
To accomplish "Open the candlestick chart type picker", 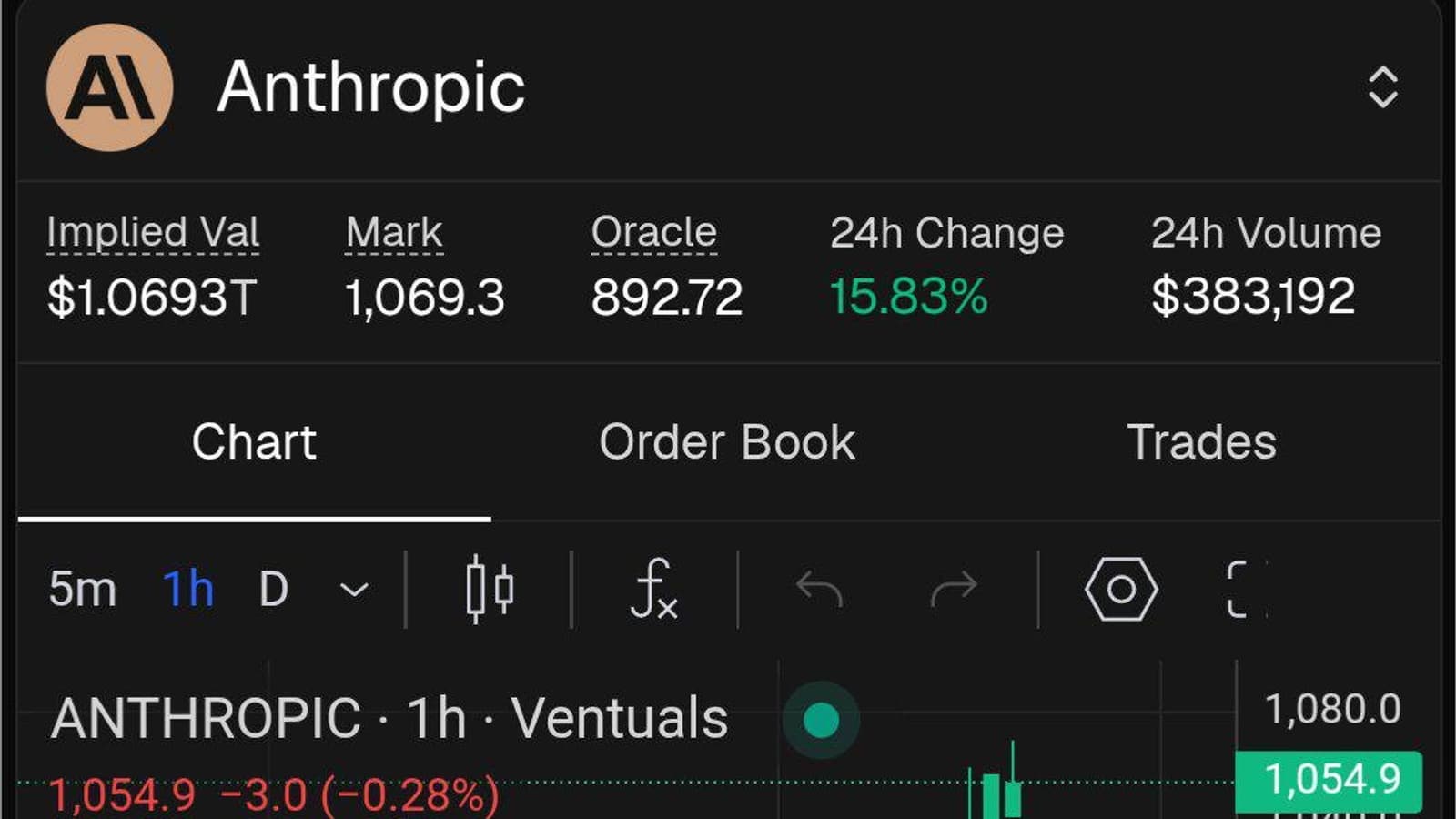I will 489,590.
